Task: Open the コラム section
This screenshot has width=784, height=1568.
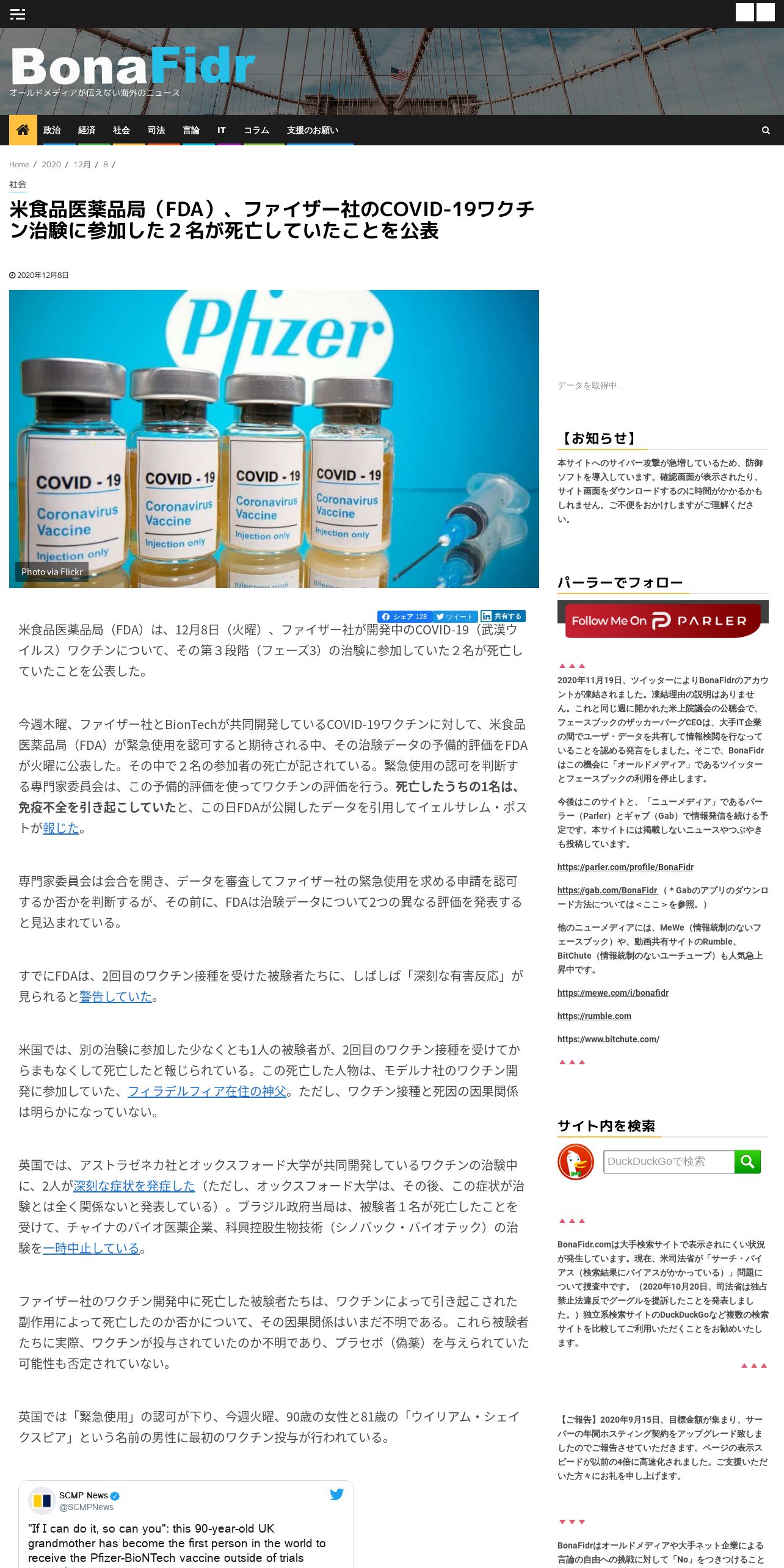Action: pyautogui.click(x=256, y=130)
